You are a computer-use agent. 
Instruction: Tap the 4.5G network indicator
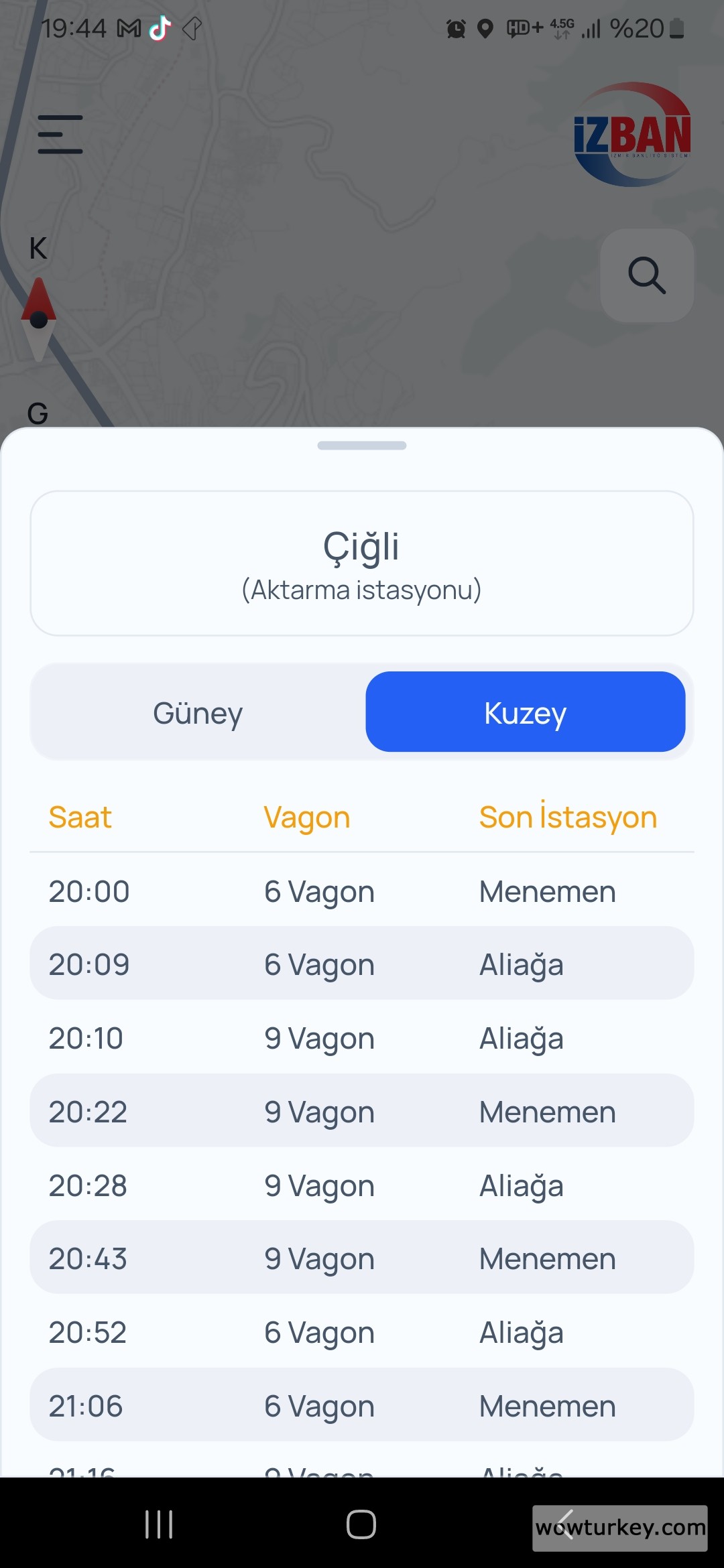pos(560,27)
